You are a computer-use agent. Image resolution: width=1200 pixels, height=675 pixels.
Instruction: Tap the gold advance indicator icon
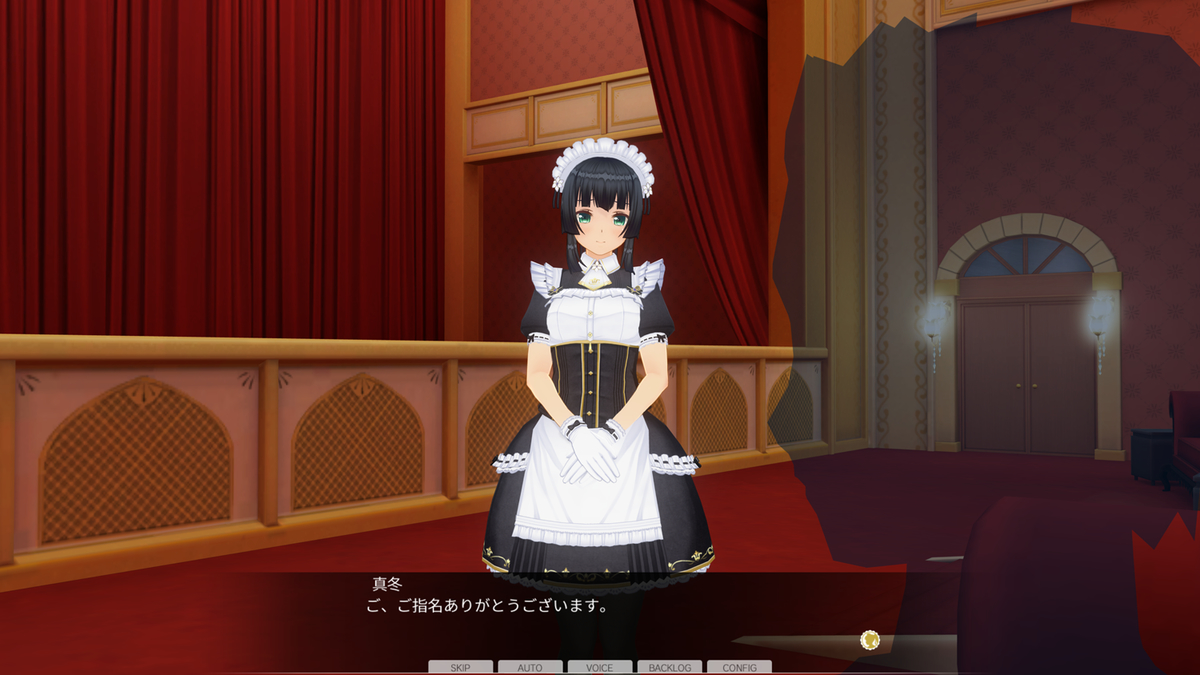point(870,640)
